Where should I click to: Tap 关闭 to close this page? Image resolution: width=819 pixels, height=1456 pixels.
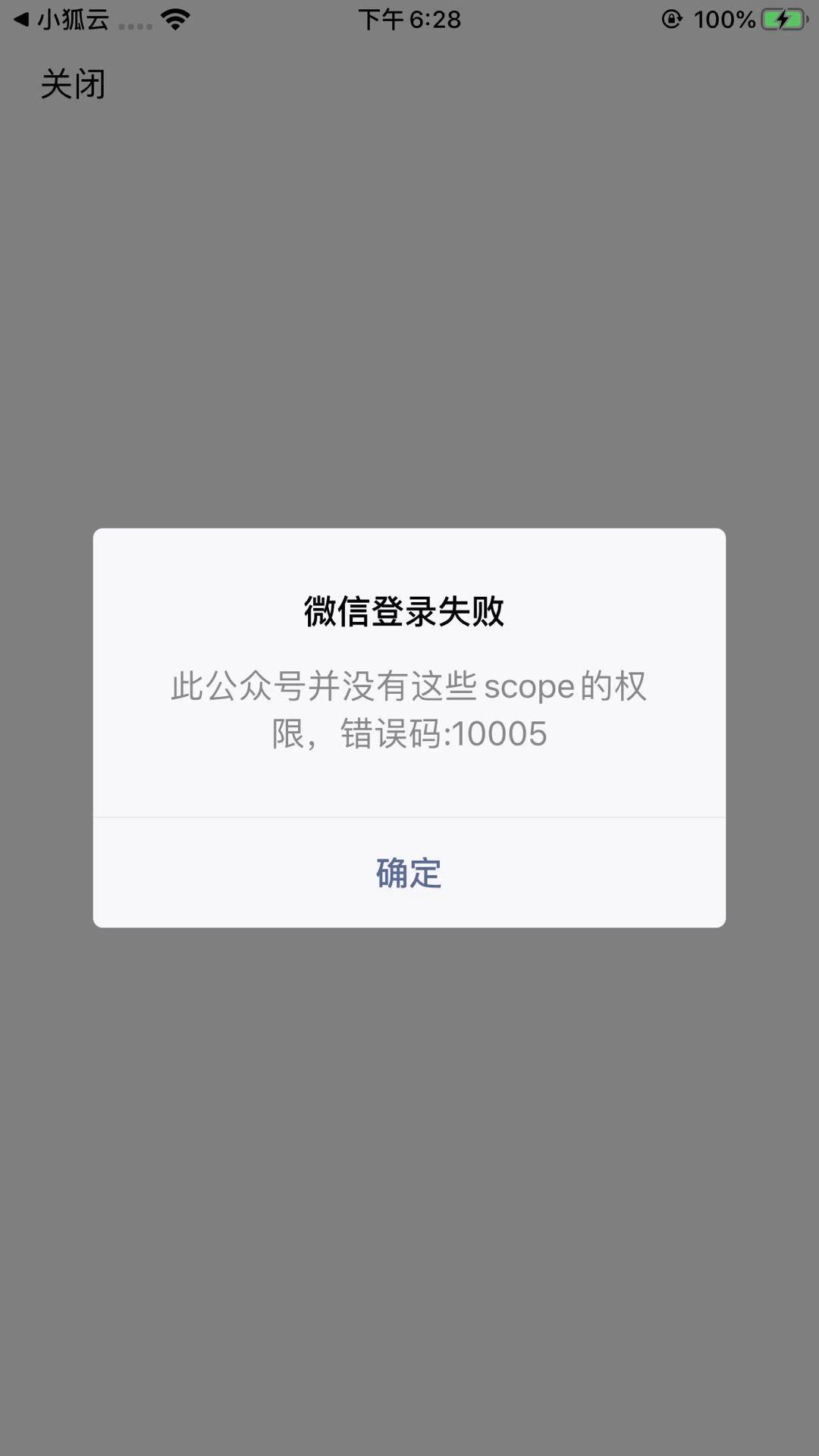73,84
